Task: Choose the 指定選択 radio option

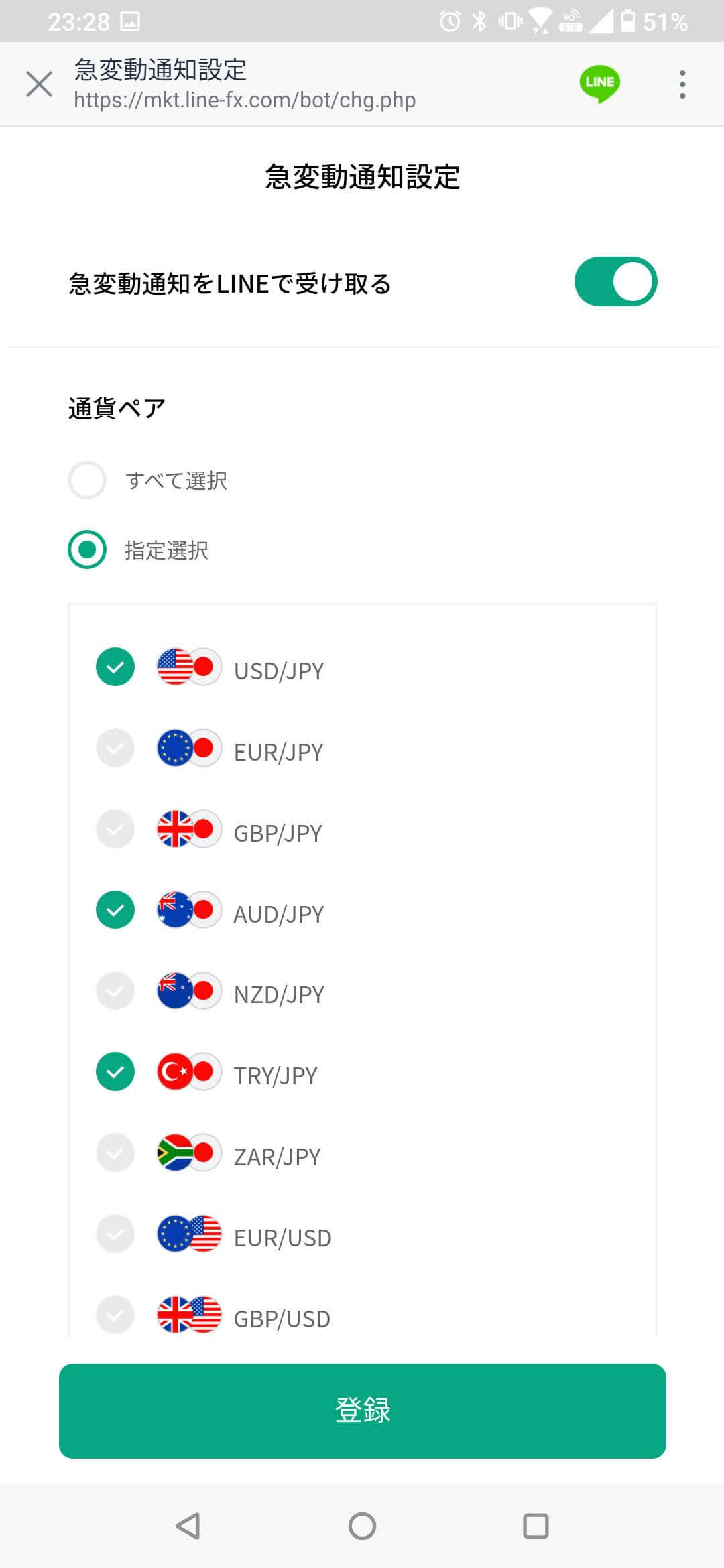Action: [x=87, y=549]
